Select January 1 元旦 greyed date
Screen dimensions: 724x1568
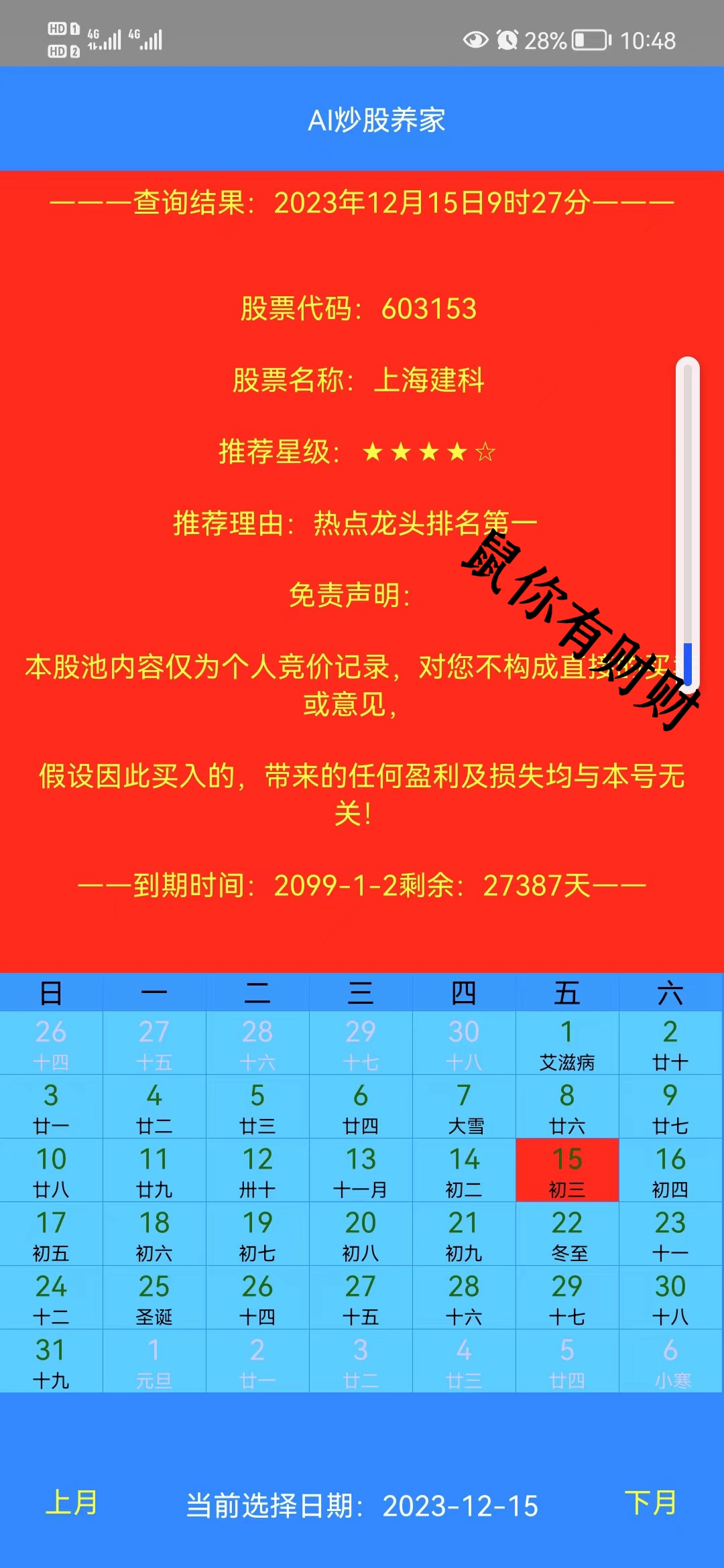(154, 1361)
